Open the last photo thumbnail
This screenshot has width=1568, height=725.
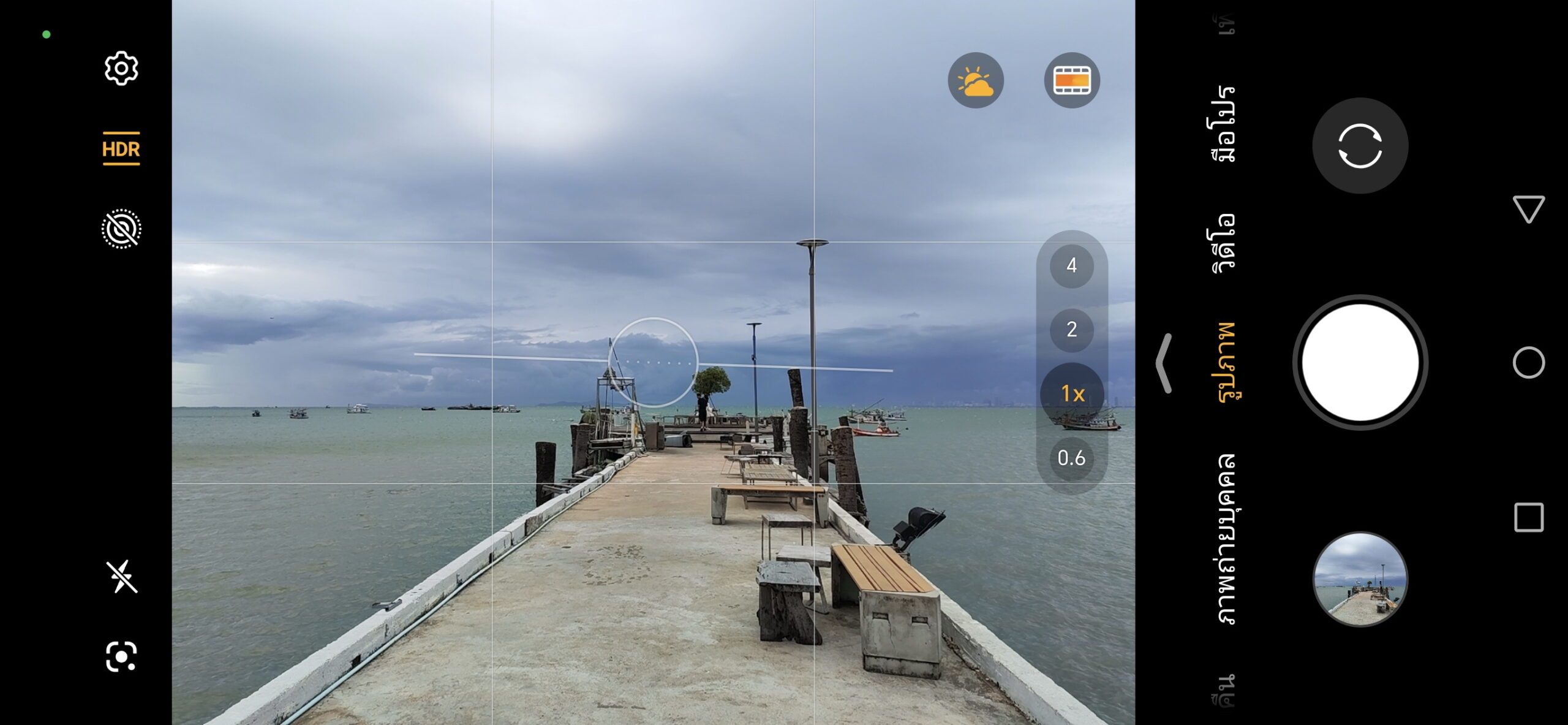pyautogui.click(x=1360, y=579)
